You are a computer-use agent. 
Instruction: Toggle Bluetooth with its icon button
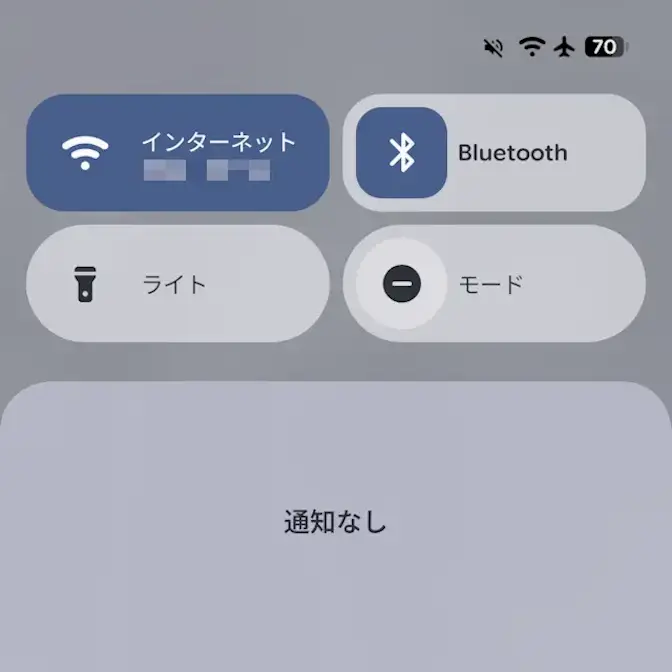tap(401, 153)
